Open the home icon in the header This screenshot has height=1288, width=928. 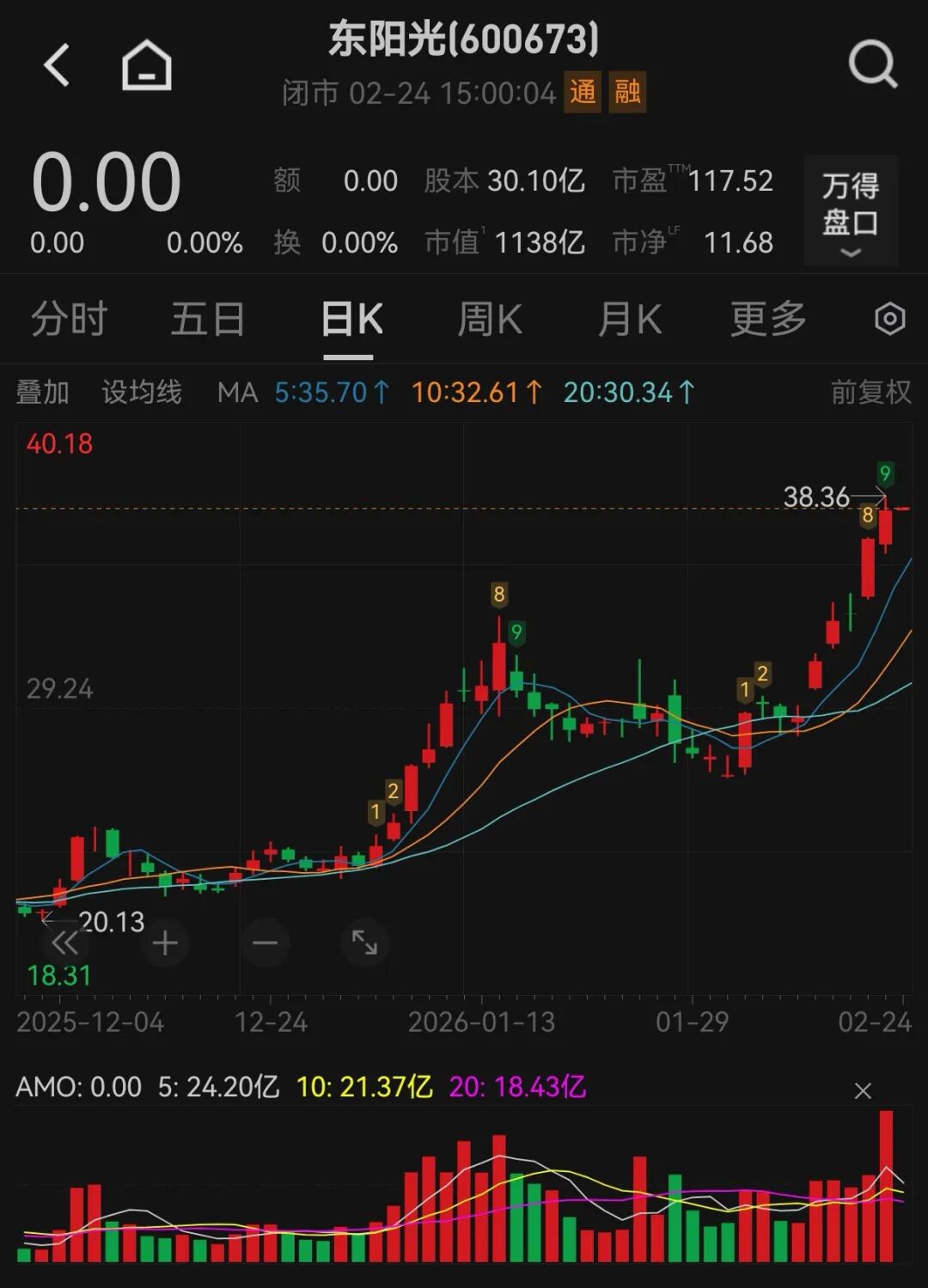(x=147, y=65)
